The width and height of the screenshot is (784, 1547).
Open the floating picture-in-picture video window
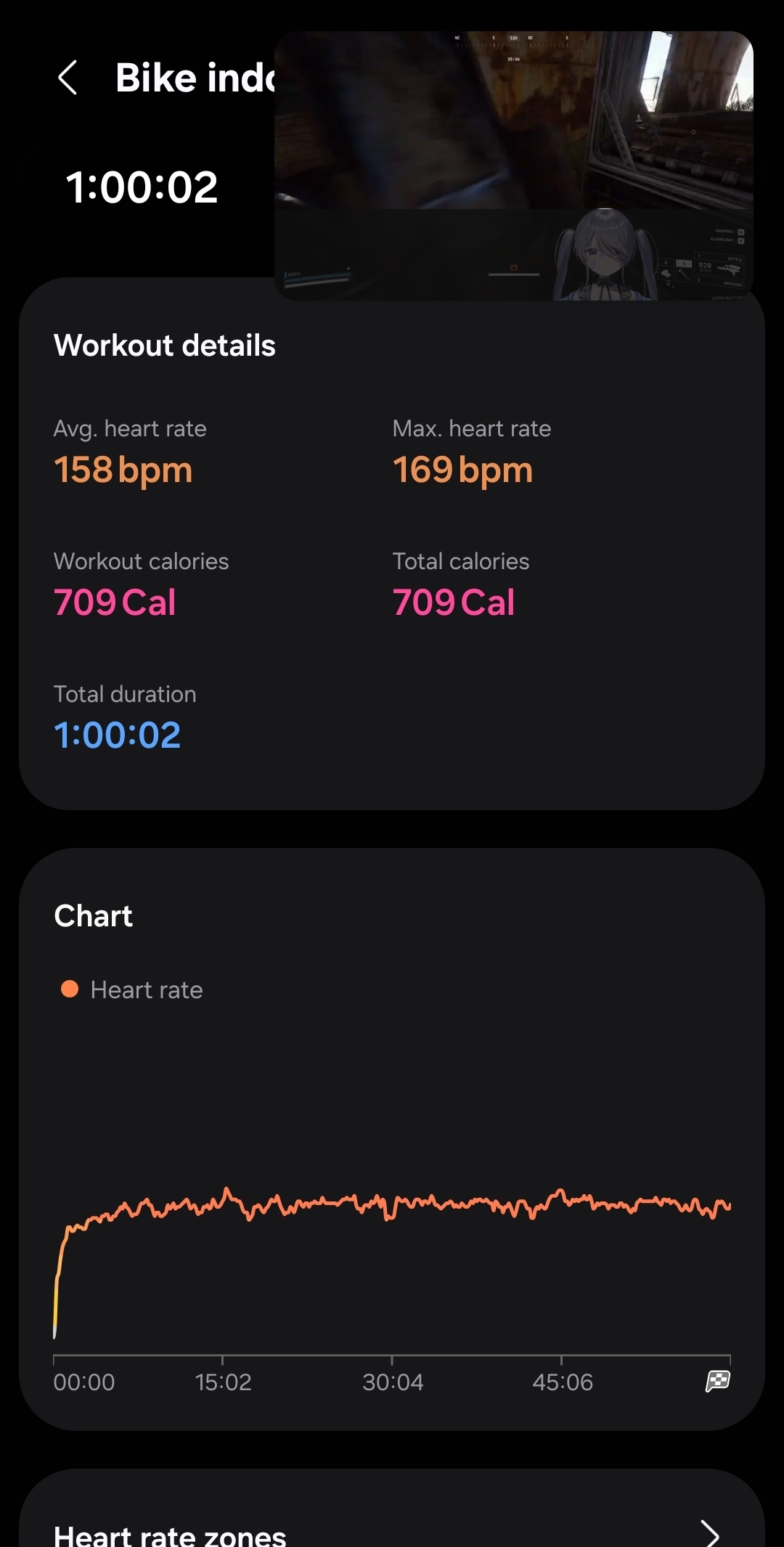[x=513, y=166]
